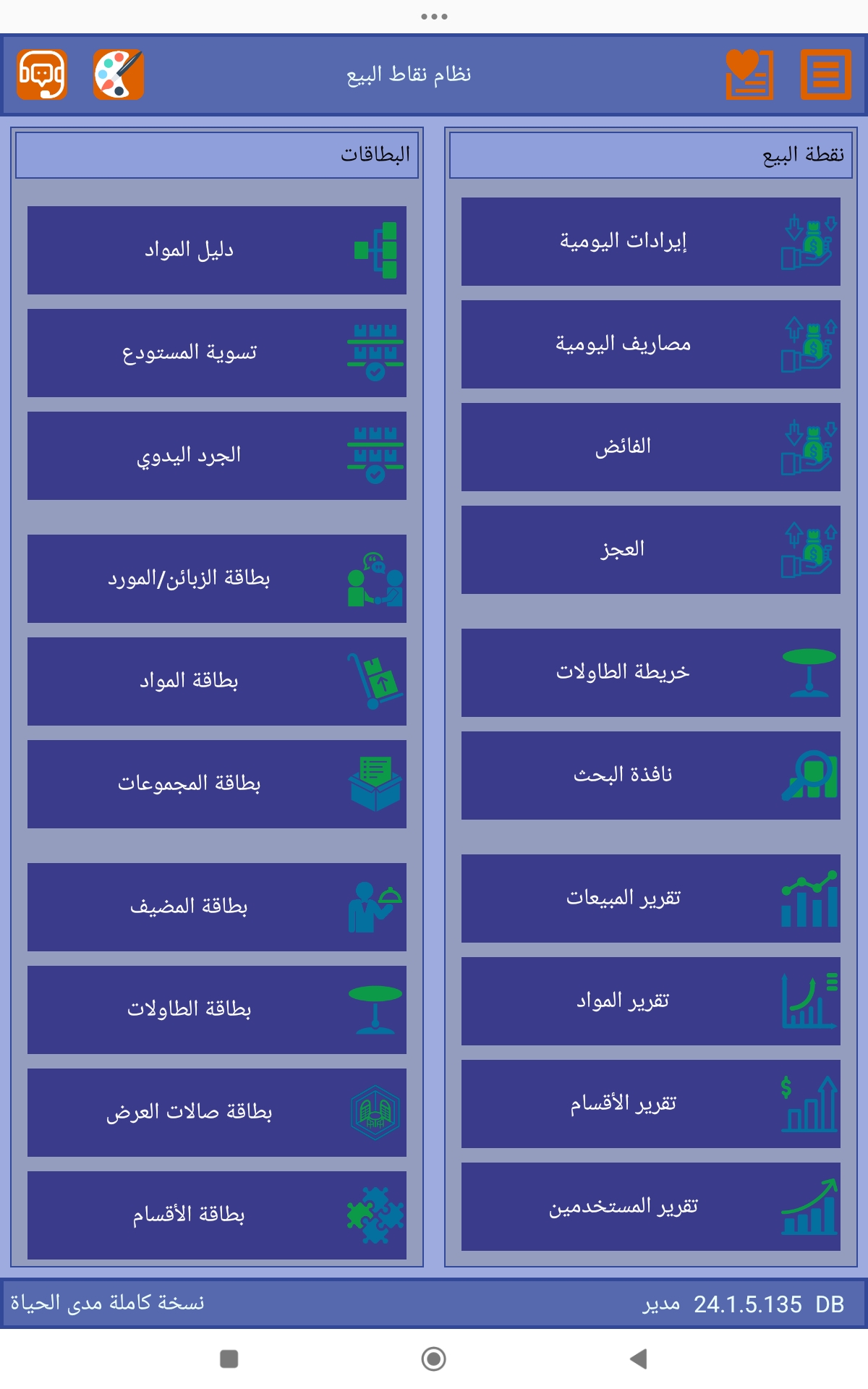Screen dimensions: 868x1389
Task: Open خريطة الطاولات tables map
Action: pos(651,673)
